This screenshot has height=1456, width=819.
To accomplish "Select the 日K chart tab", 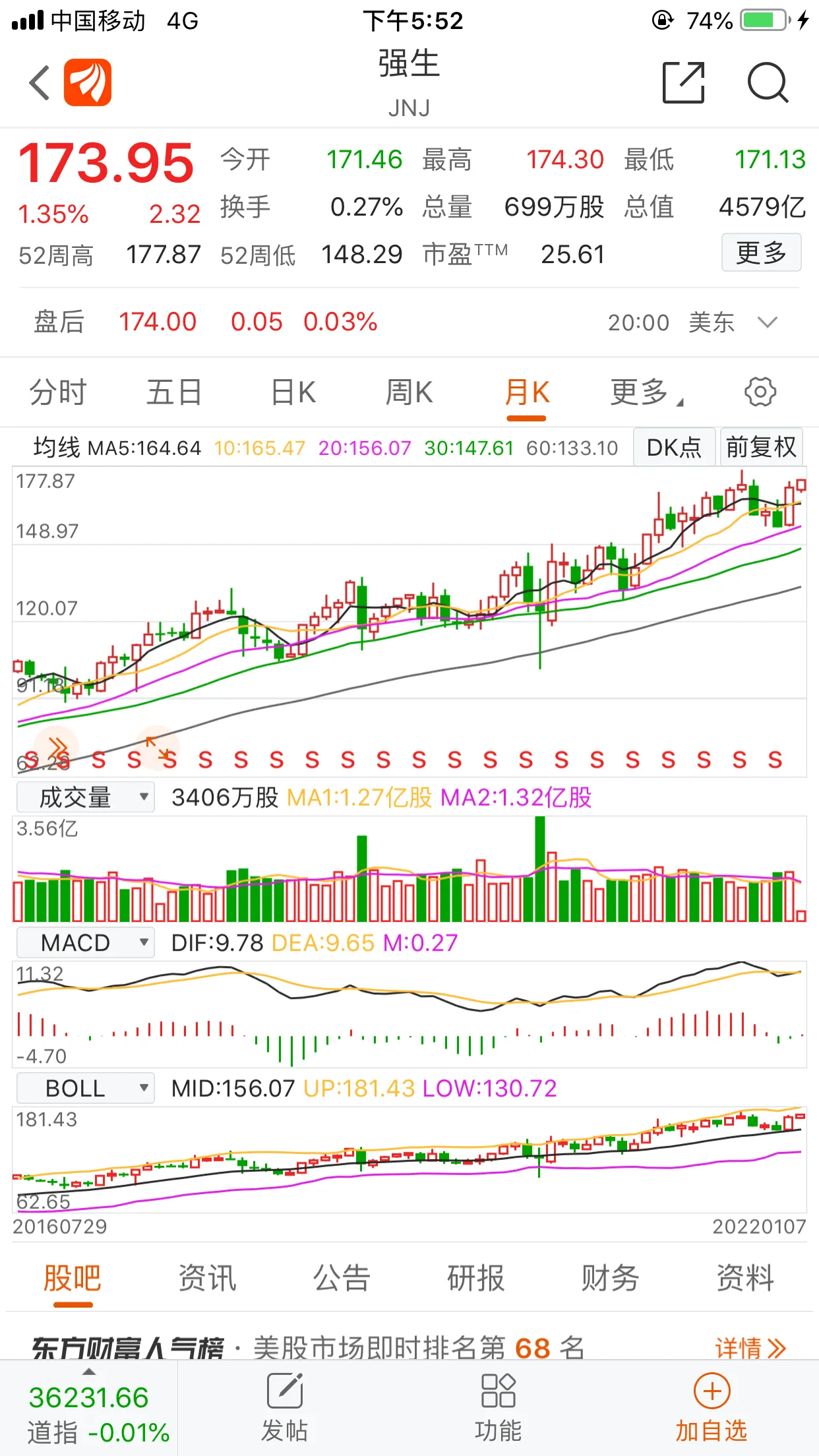I will 293,392.
